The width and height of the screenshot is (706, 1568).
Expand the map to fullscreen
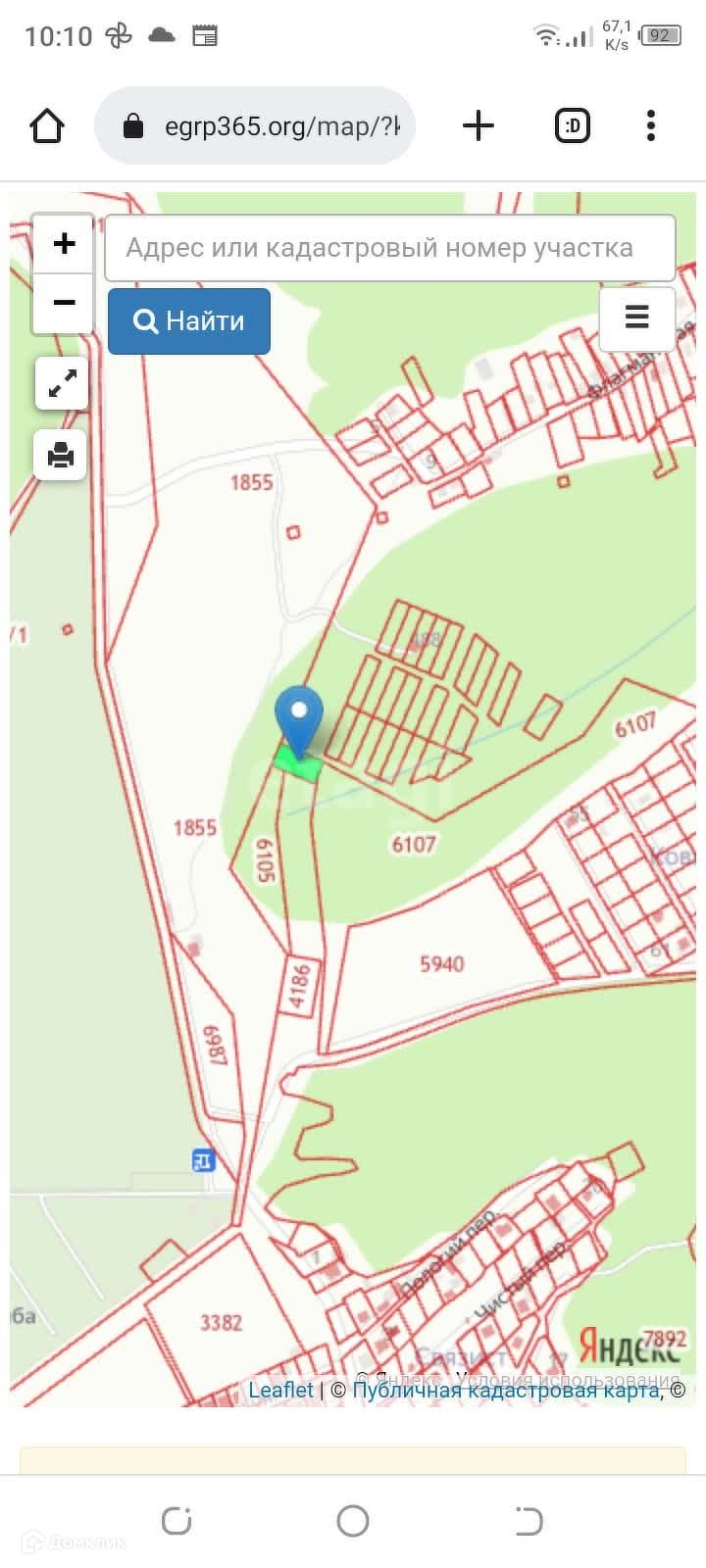click(x=62, y=383)
